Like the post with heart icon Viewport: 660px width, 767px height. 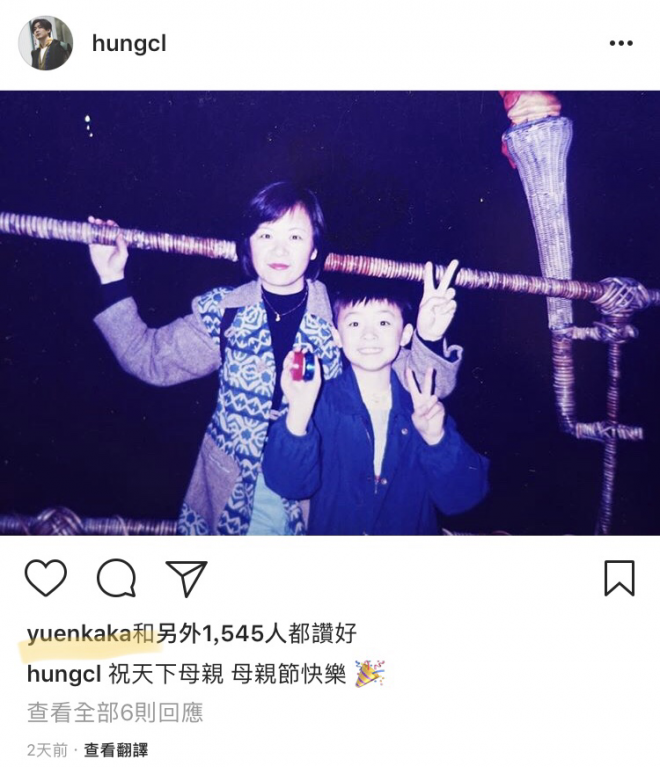(x=46, y=578)
